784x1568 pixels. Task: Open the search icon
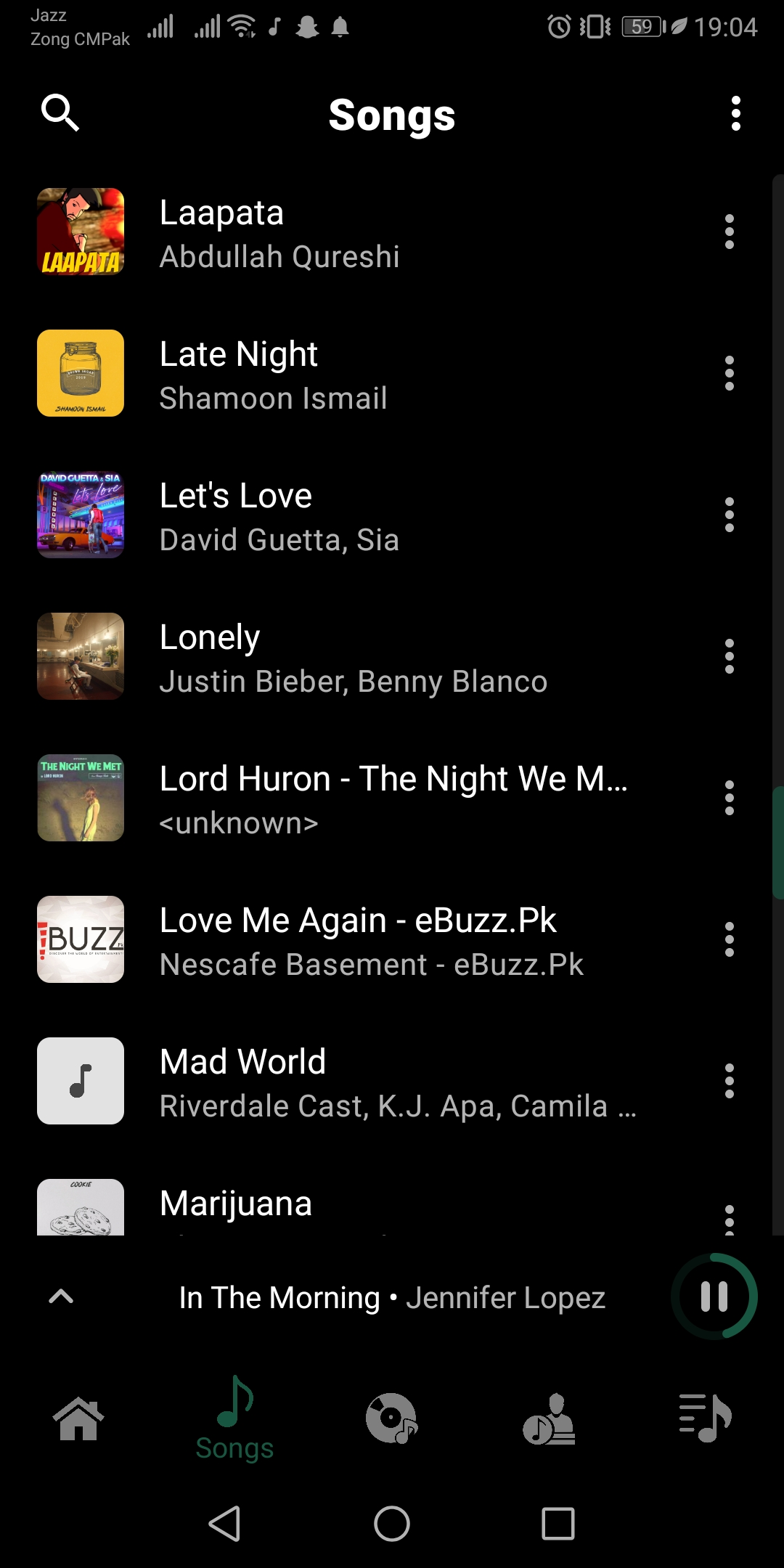tap(60, 113)
